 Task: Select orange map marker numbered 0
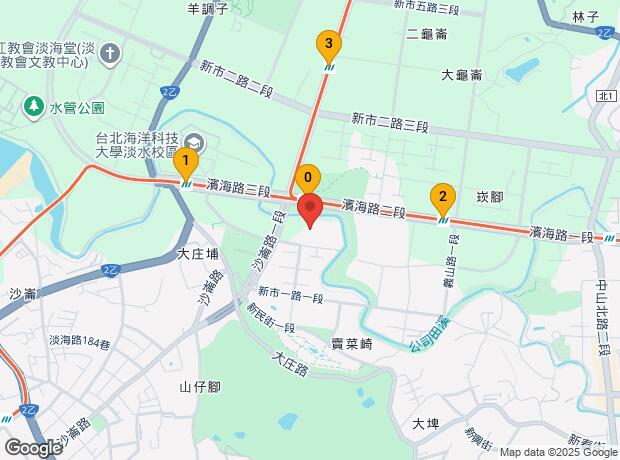(x=307, y=179)
